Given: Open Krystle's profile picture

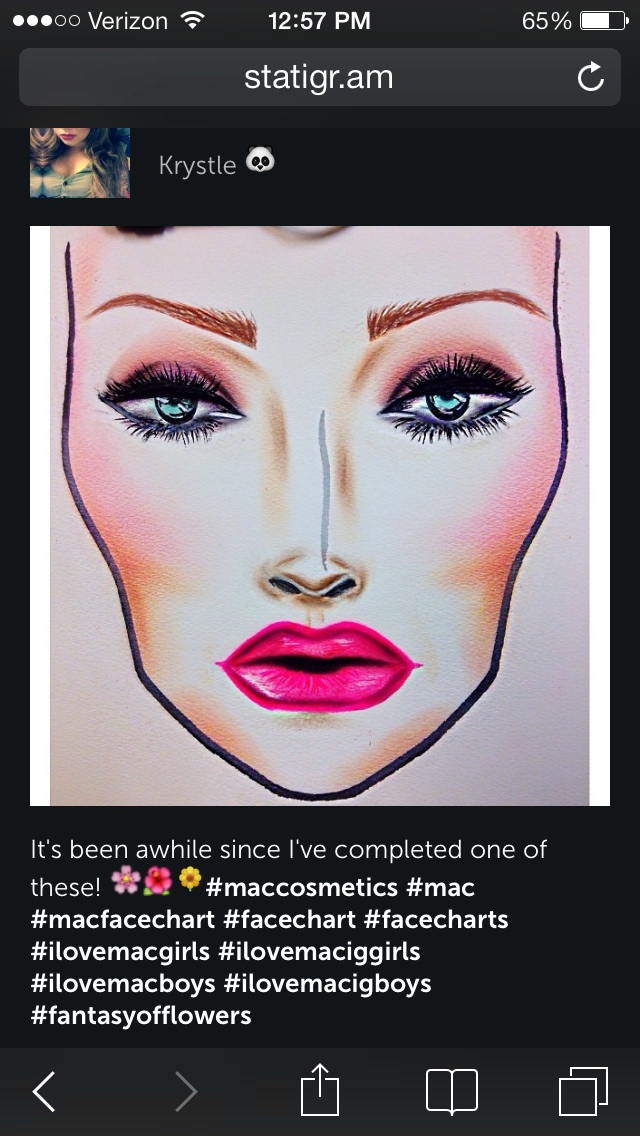Looking at the screenshot, I should point(80,162).
